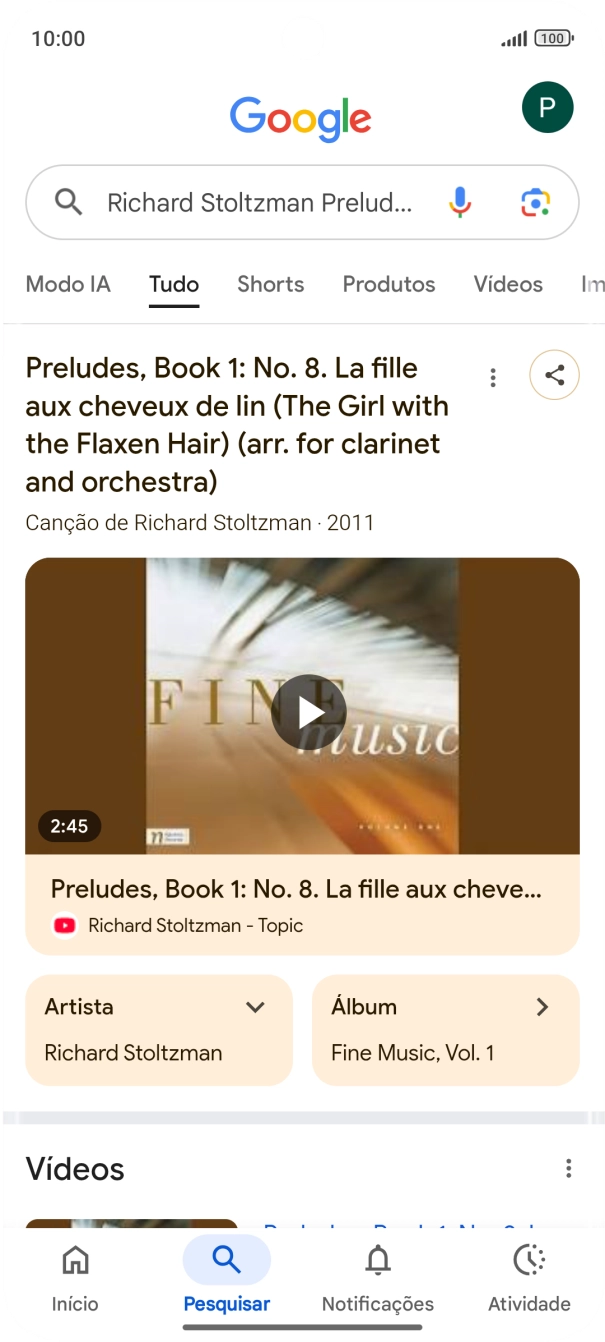Switch to the Vídeos tab
The image size is (605, 1342).
point(508,284)
